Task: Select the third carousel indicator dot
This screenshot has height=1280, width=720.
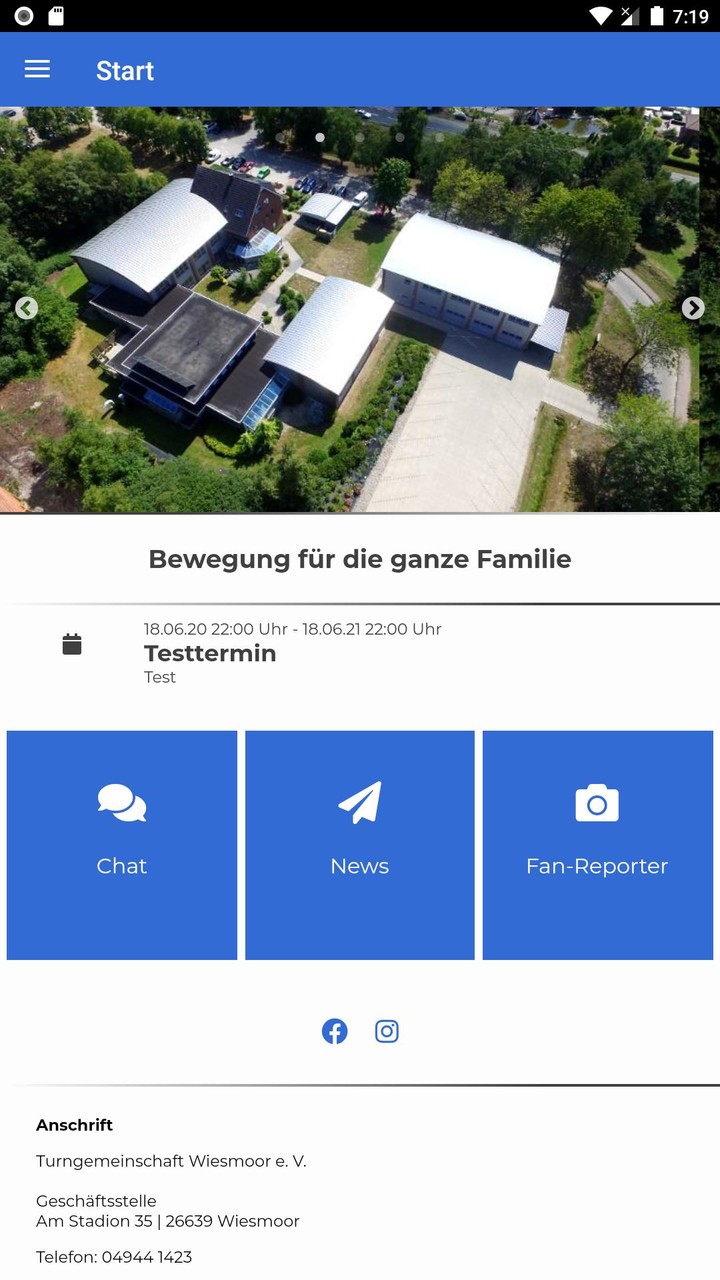Action: [x=360, y=137]
